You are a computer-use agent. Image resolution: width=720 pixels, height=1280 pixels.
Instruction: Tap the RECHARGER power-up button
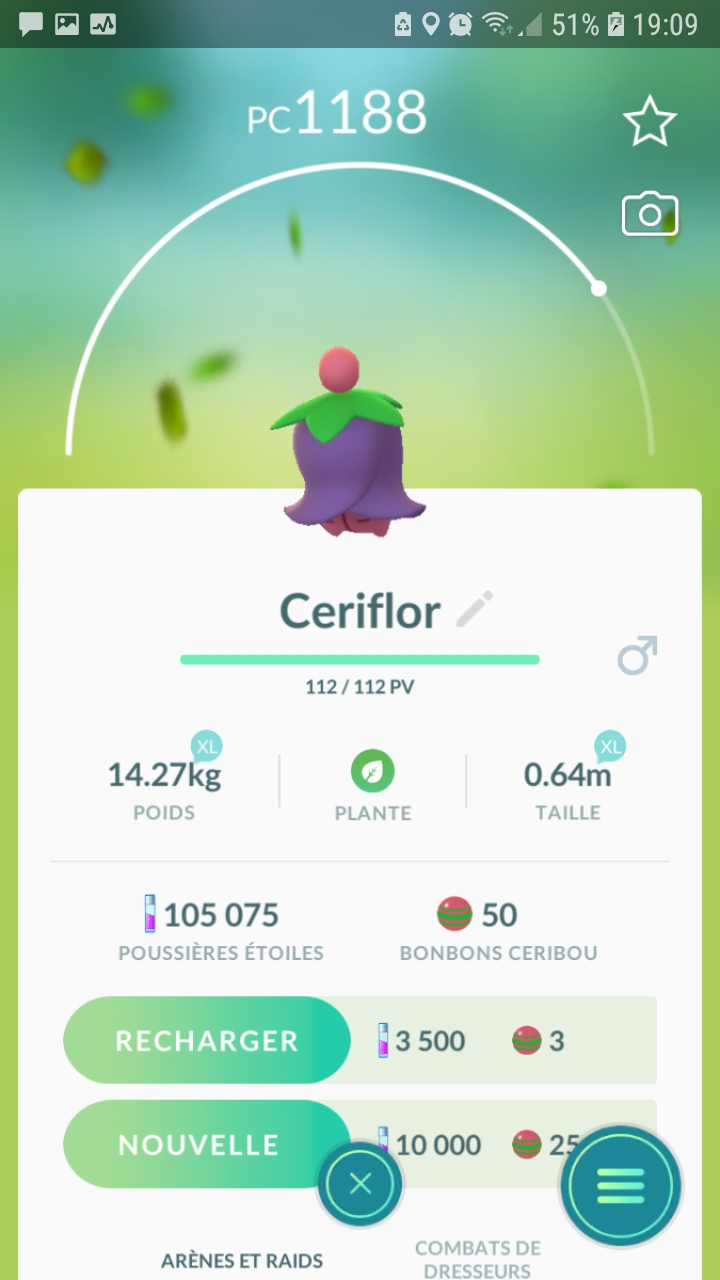tap(207, 1040)
